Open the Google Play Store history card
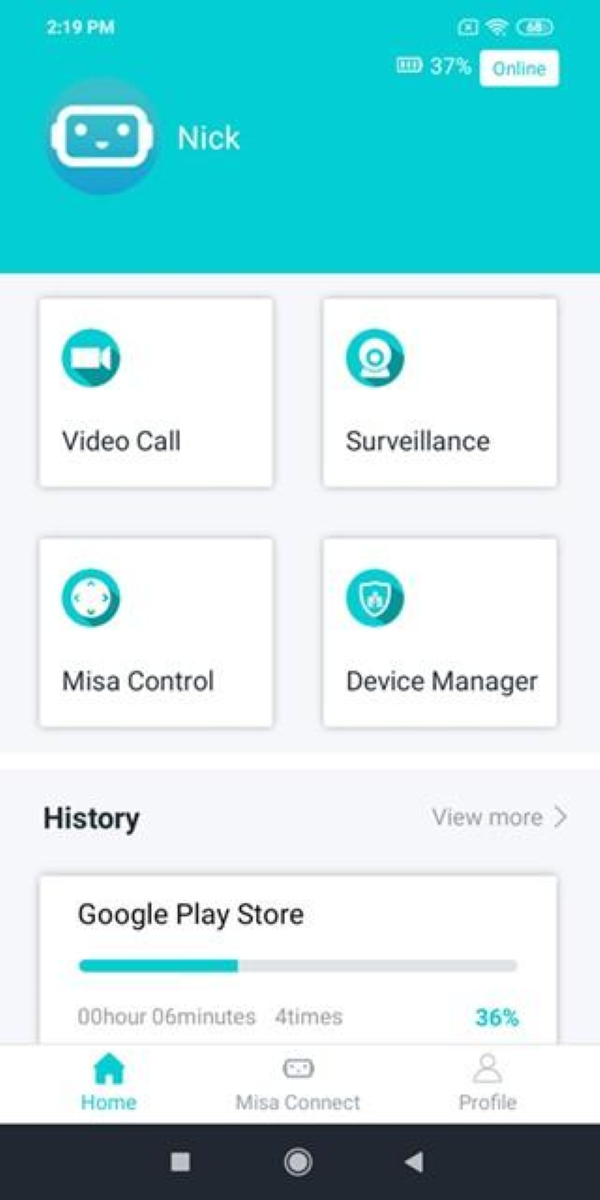 pyautogui.click(x=298, y=960)
